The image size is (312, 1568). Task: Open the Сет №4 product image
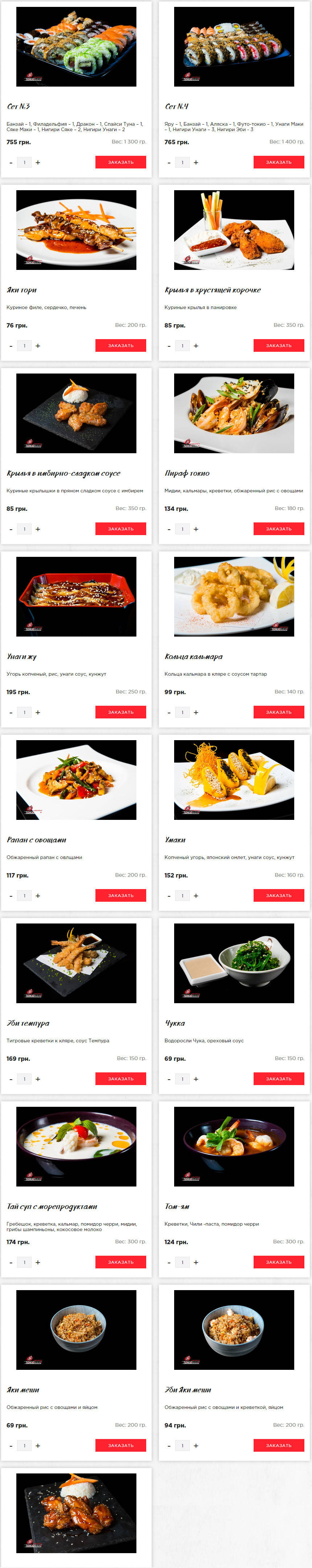tap(234, 46)
